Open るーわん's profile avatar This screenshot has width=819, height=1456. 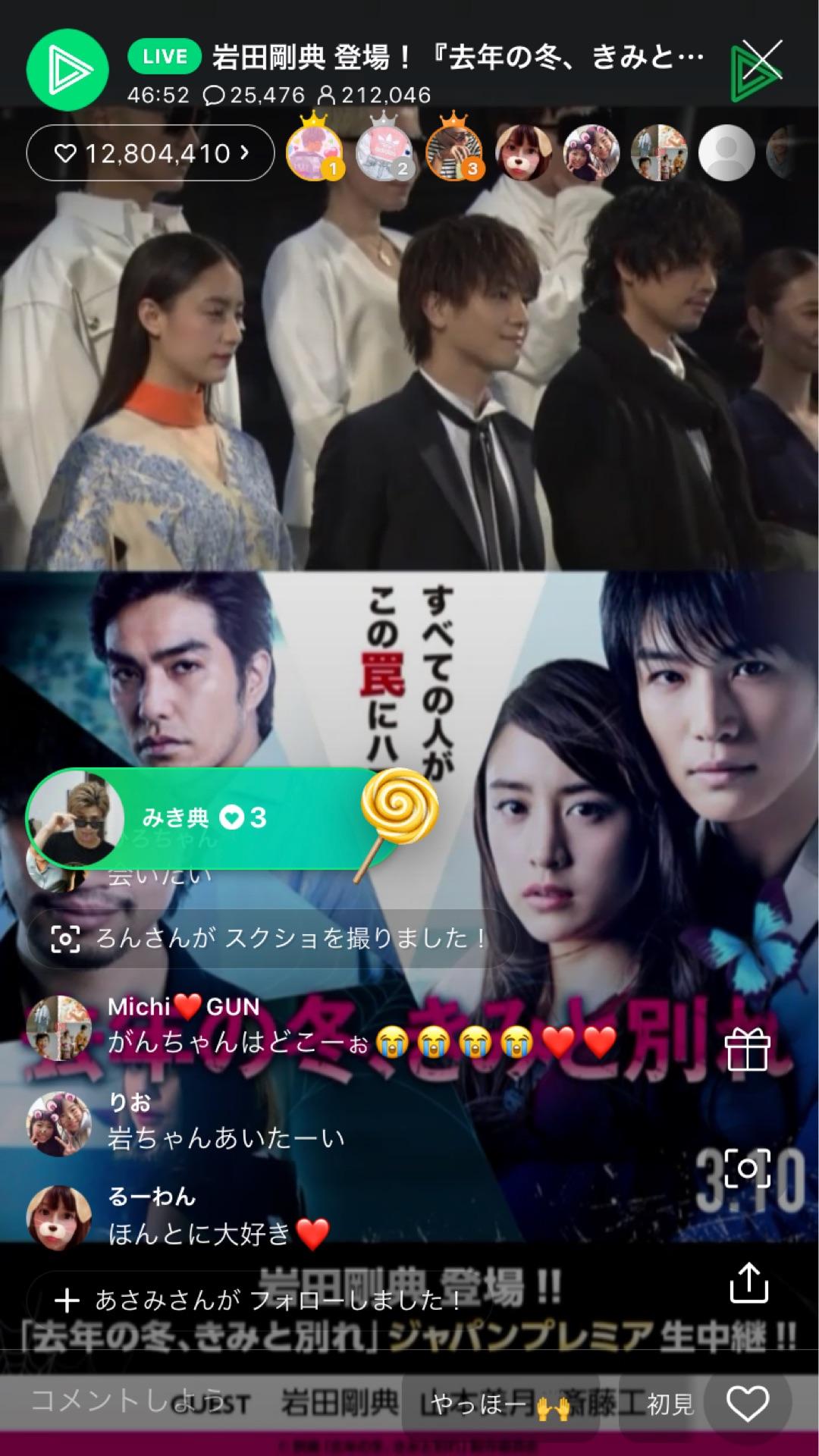[x=58, y=1218]
